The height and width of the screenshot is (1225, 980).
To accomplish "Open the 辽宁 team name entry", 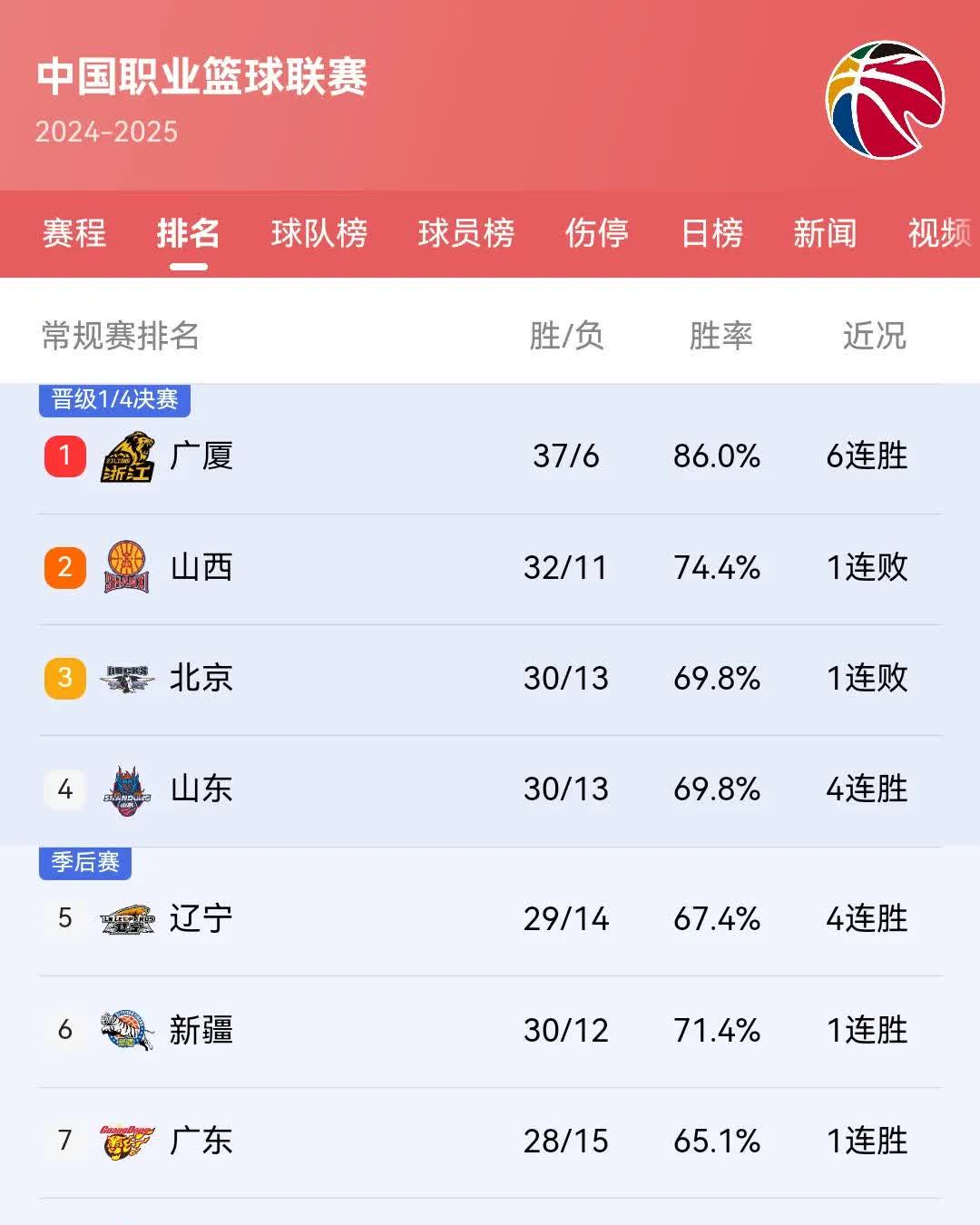I will click(201, 918).
